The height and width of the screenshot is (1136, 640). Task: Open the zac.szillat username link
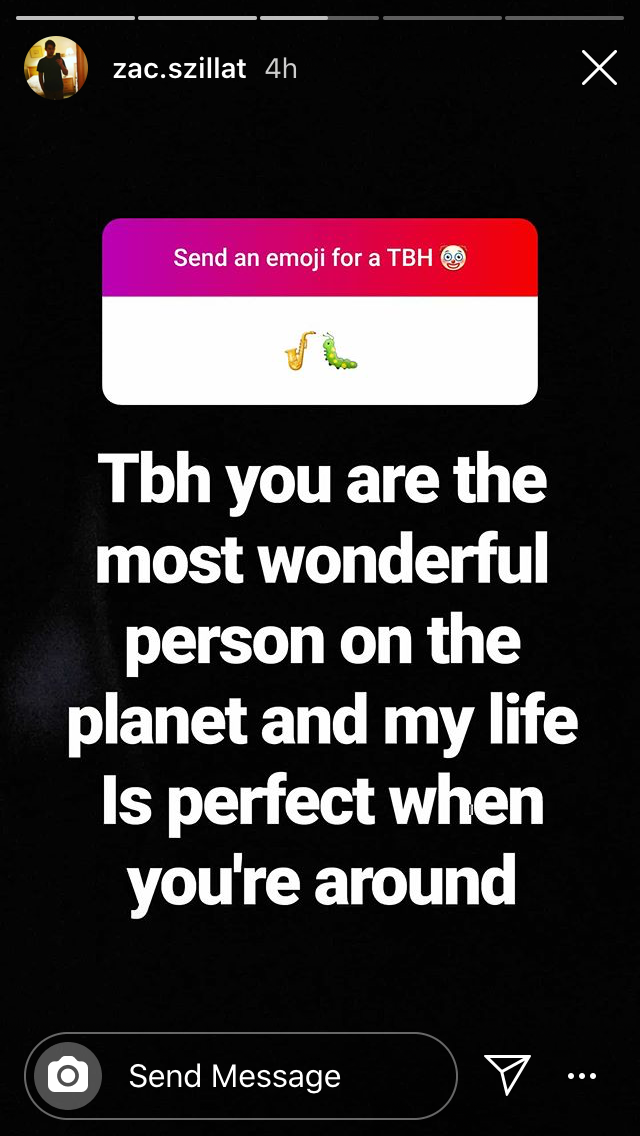coord(180,69)
